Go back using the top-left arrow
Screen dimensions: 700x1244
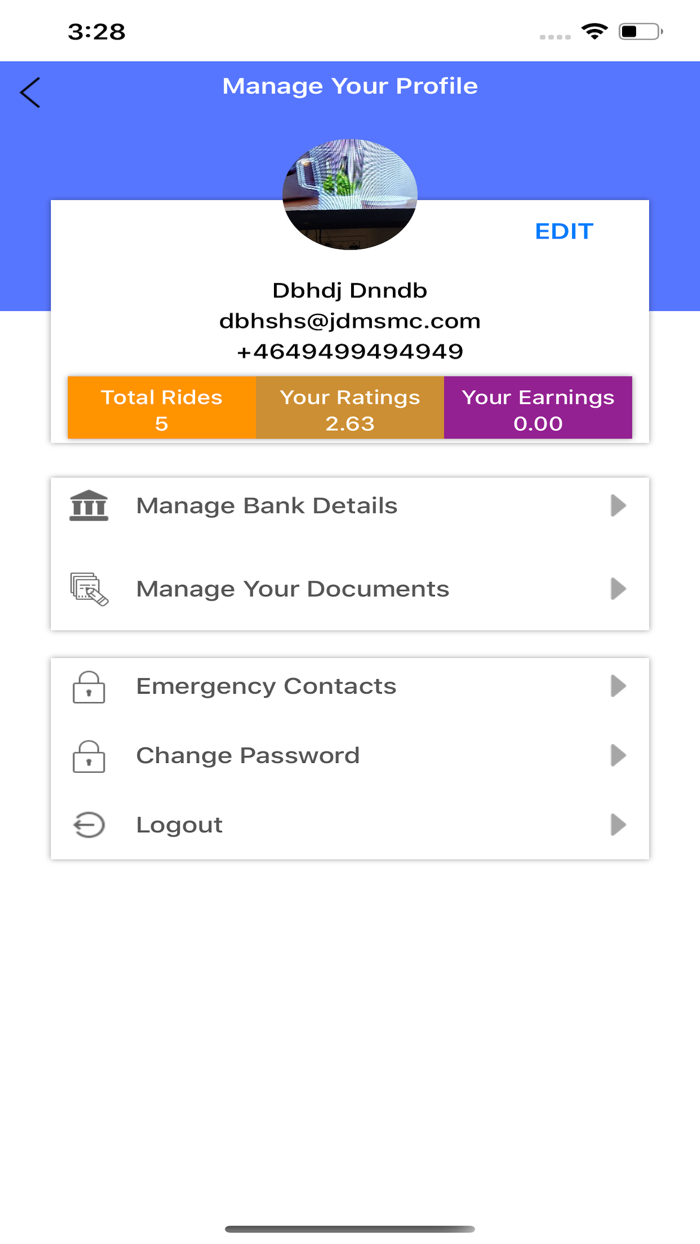pos(30,92)
